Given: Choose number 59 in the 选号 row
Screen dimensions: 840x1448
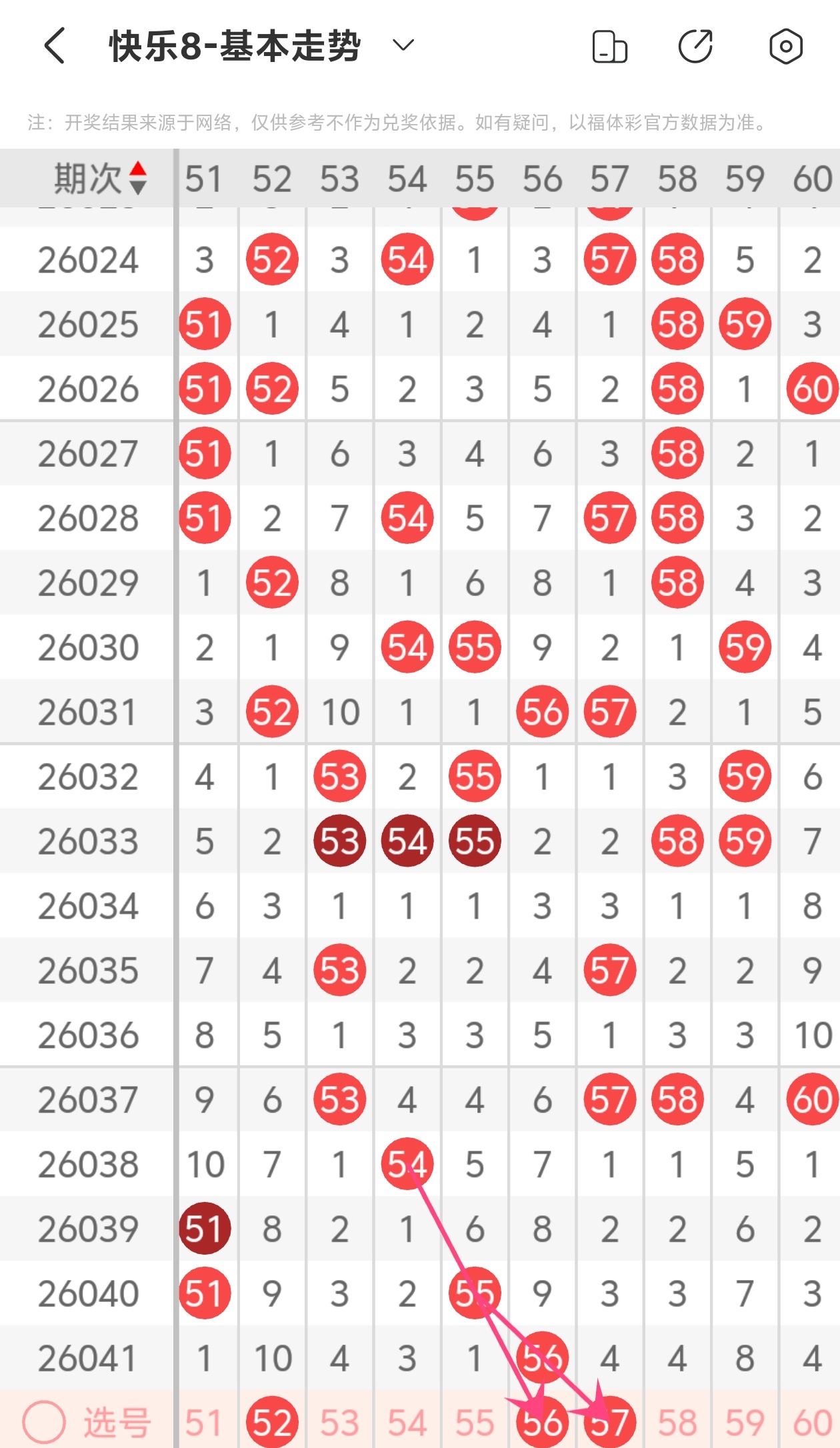Looking at the screenshot, I should (745, 1422).
